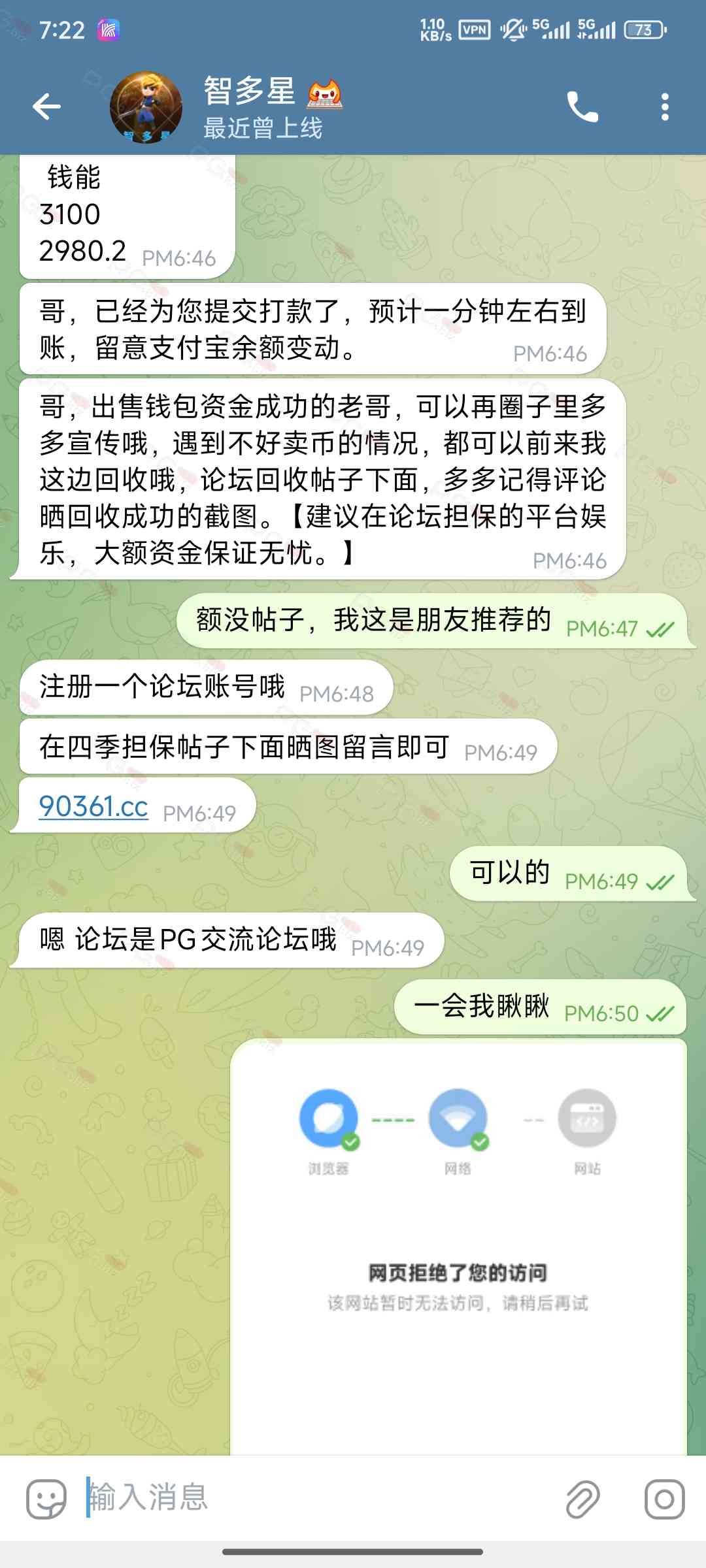Open the chat overflow menu
The width and height of the screenshot is (706, 1568).
(x=665, y=106)
